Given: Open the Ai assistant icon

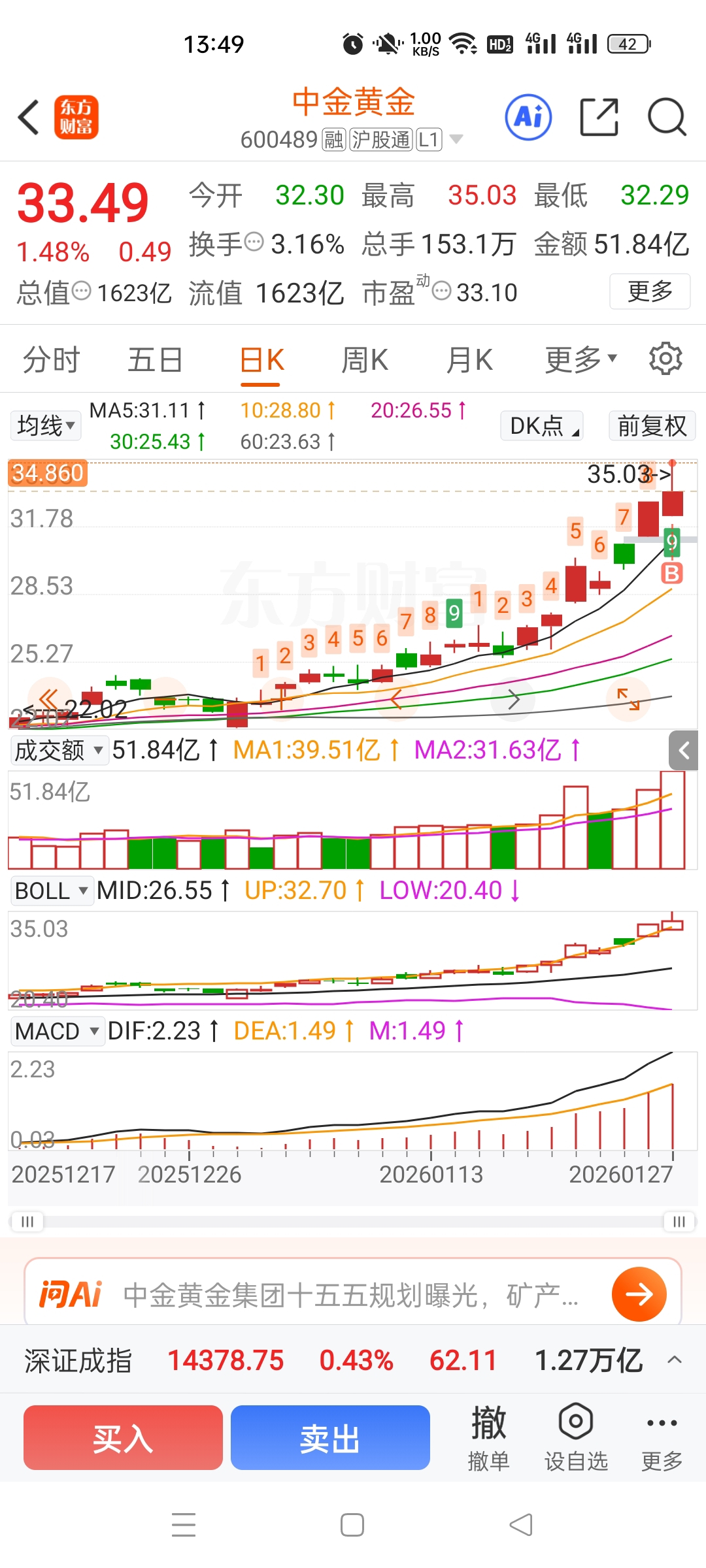Looking at the screenshot, I should [528, 118].
